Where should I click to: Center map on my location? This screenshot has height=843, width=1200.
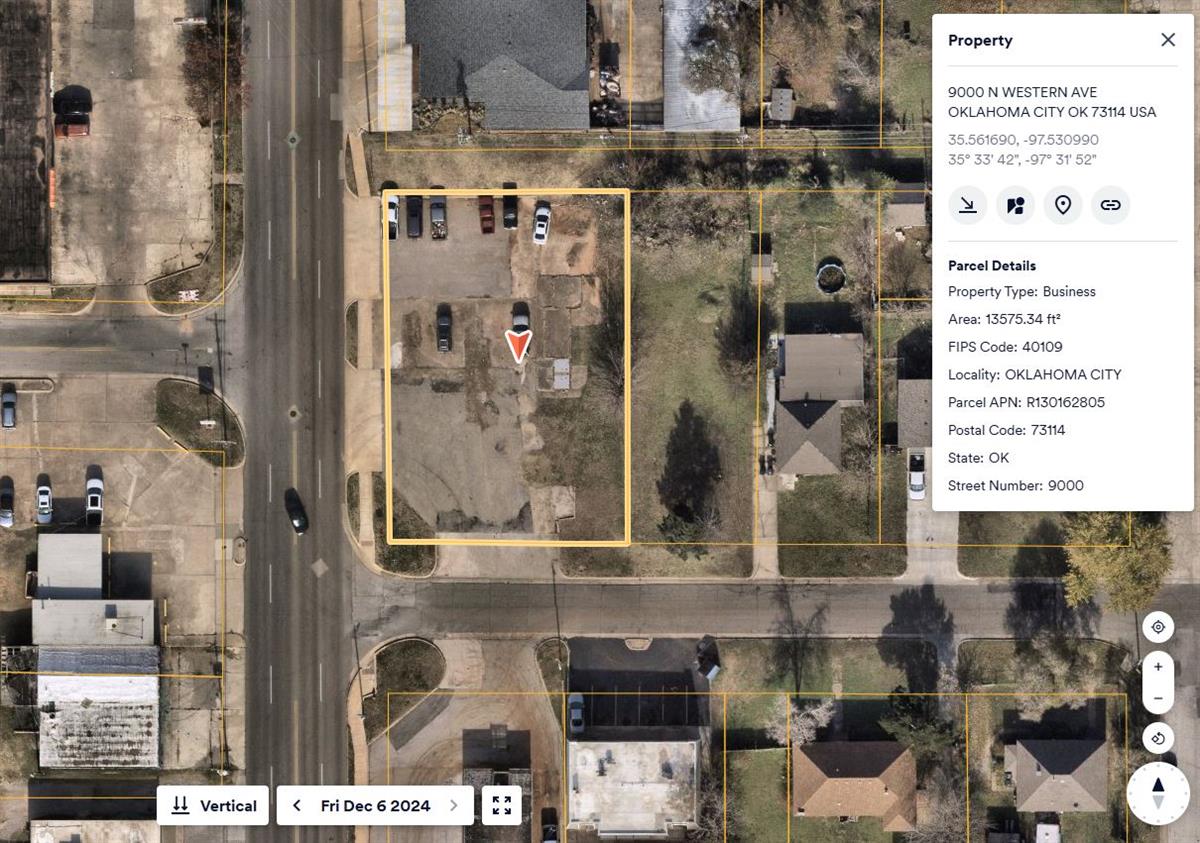click(x=1158, y=627)
